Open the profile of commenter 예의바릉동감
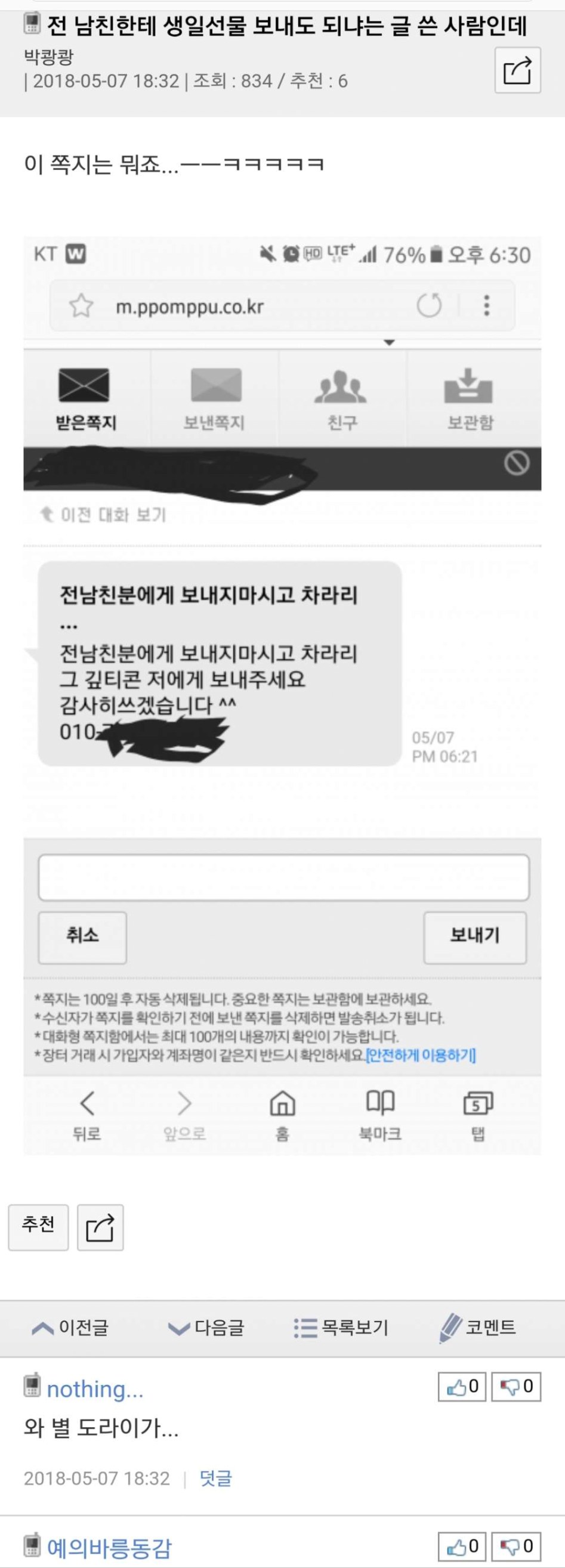This screenshot has width=565, height=1568. click(110, 1547)
